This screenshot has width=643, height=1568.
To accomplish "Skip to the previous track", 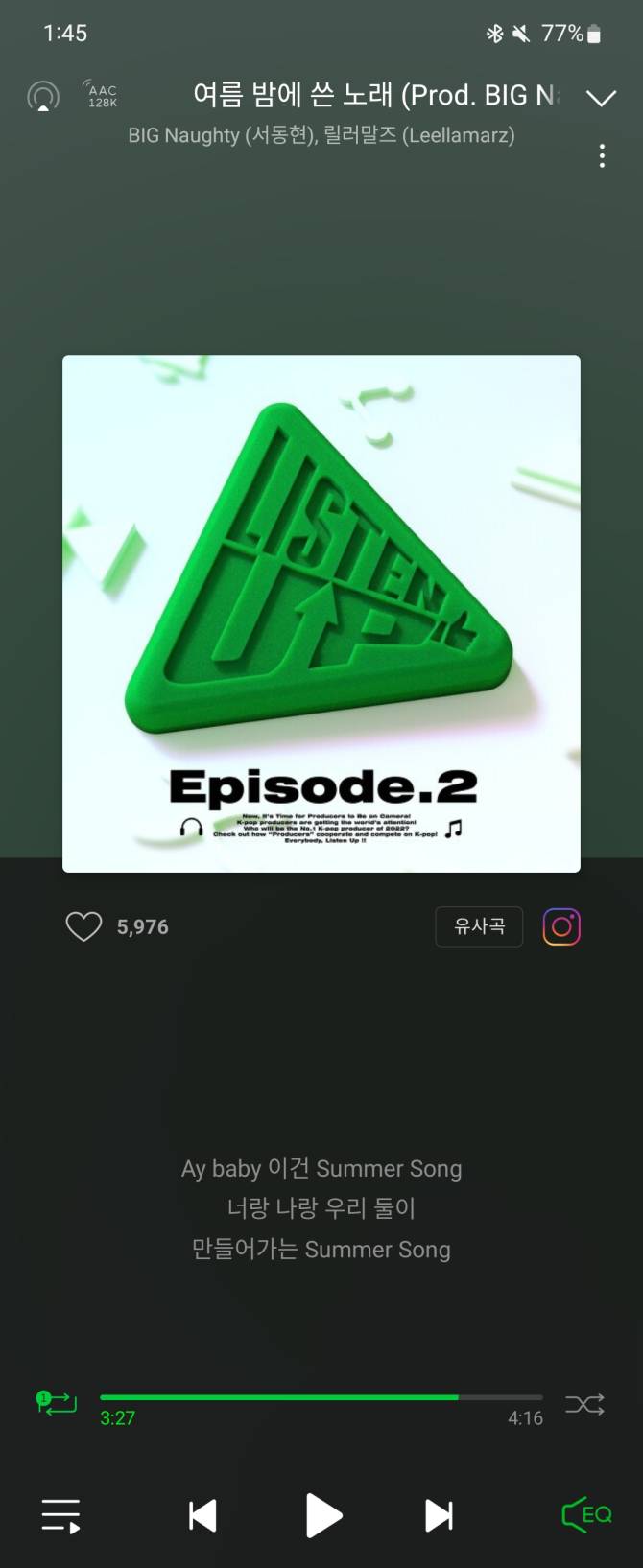I will [x=202, y=1515].
